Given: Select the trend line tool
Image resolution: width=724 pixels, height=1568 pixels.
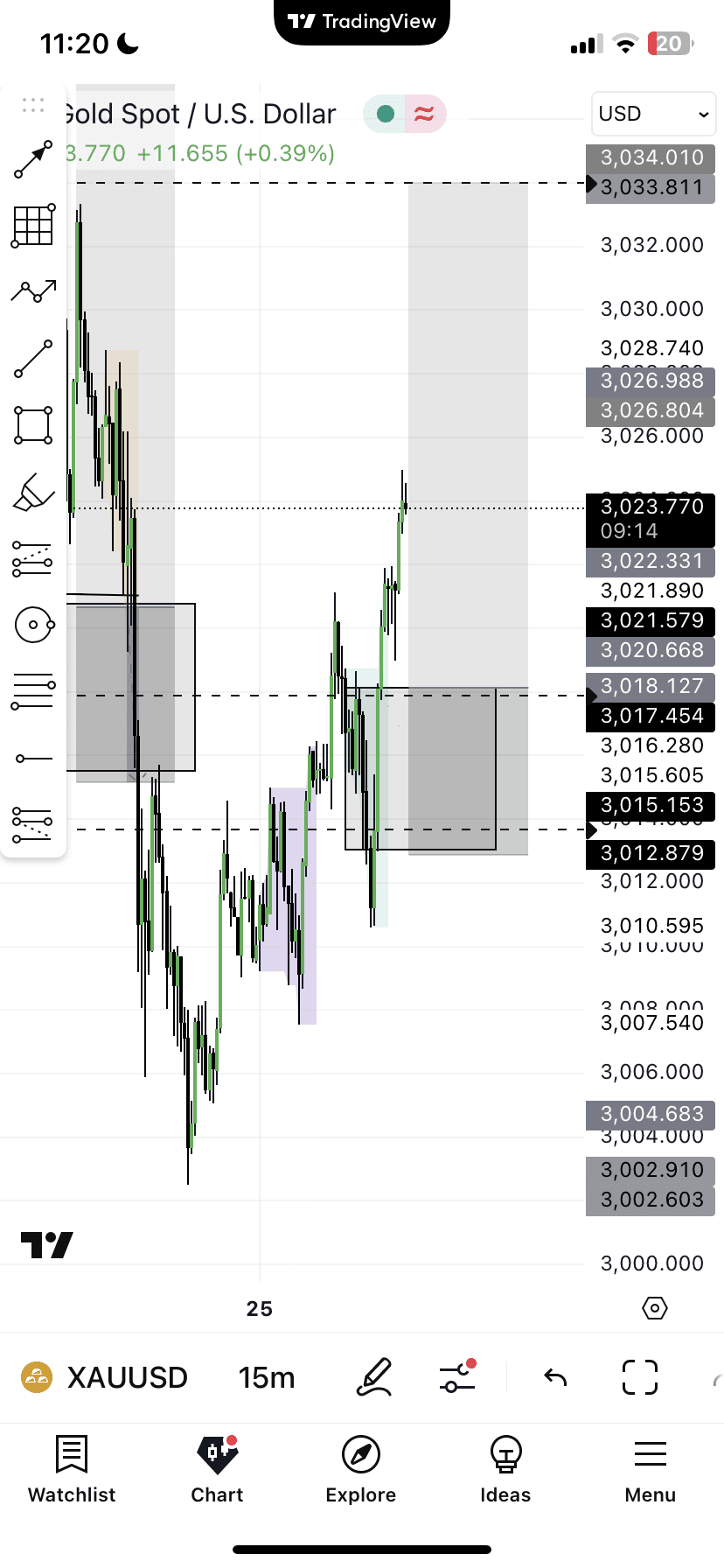Looking at the screenshot, I should pos(33,359).
